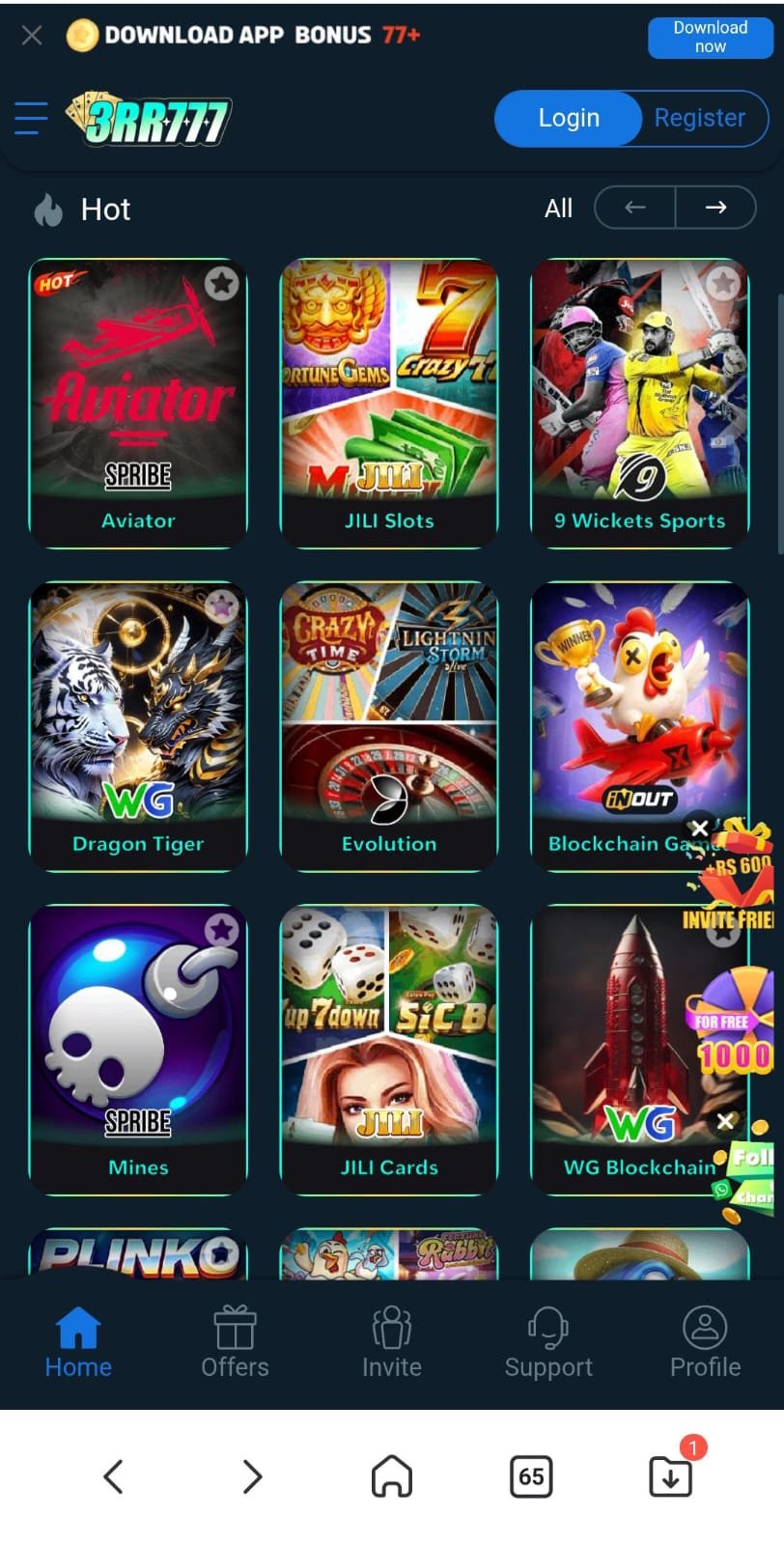This screenshot has height=1545, width=784.
Task: Expand the hamburger menu
Action: pyautogui.click(x=31, y=118)
